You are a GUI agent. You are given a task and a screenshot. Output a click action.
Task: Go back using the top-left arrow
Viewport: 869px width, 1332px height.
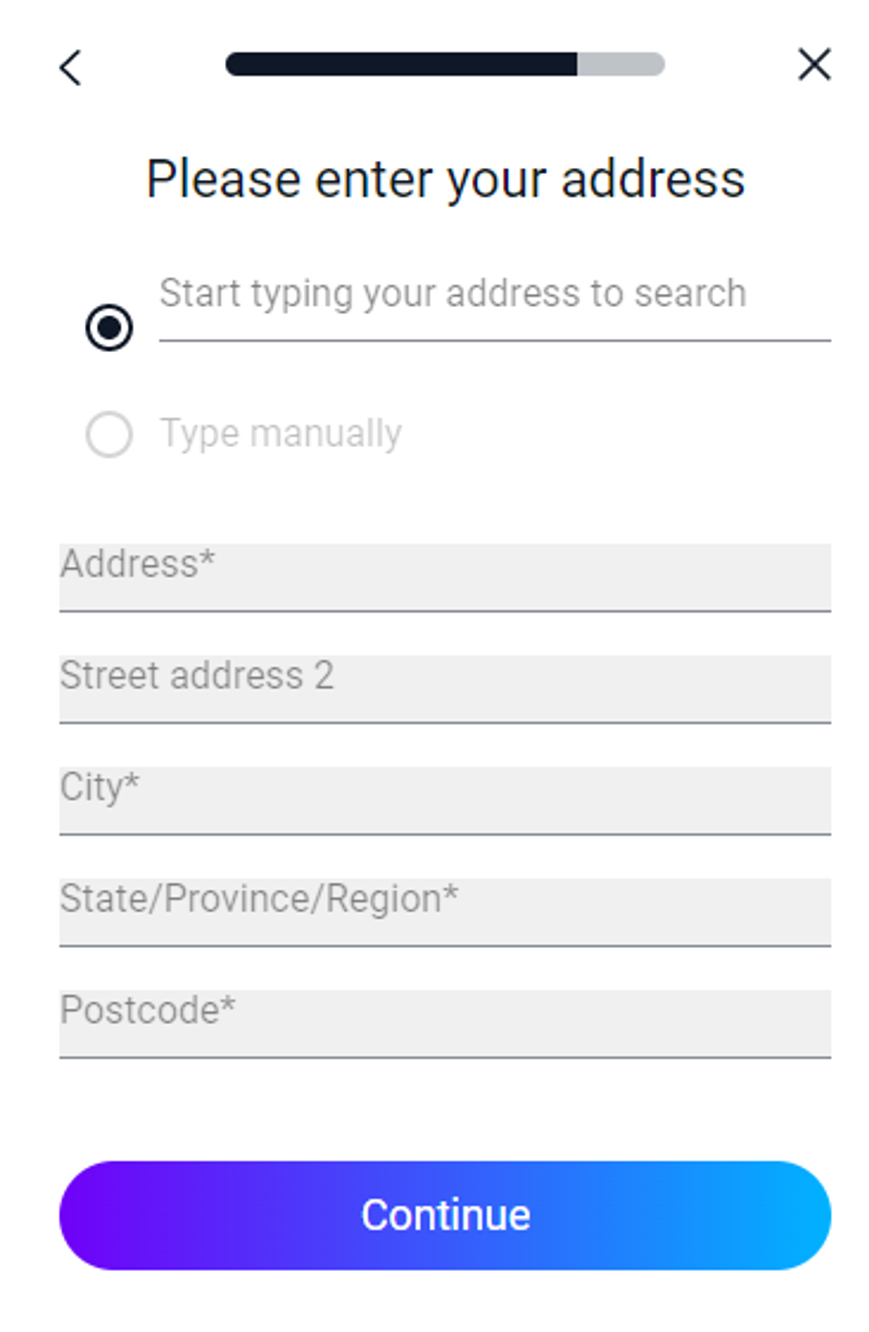[x=70, y=68]
